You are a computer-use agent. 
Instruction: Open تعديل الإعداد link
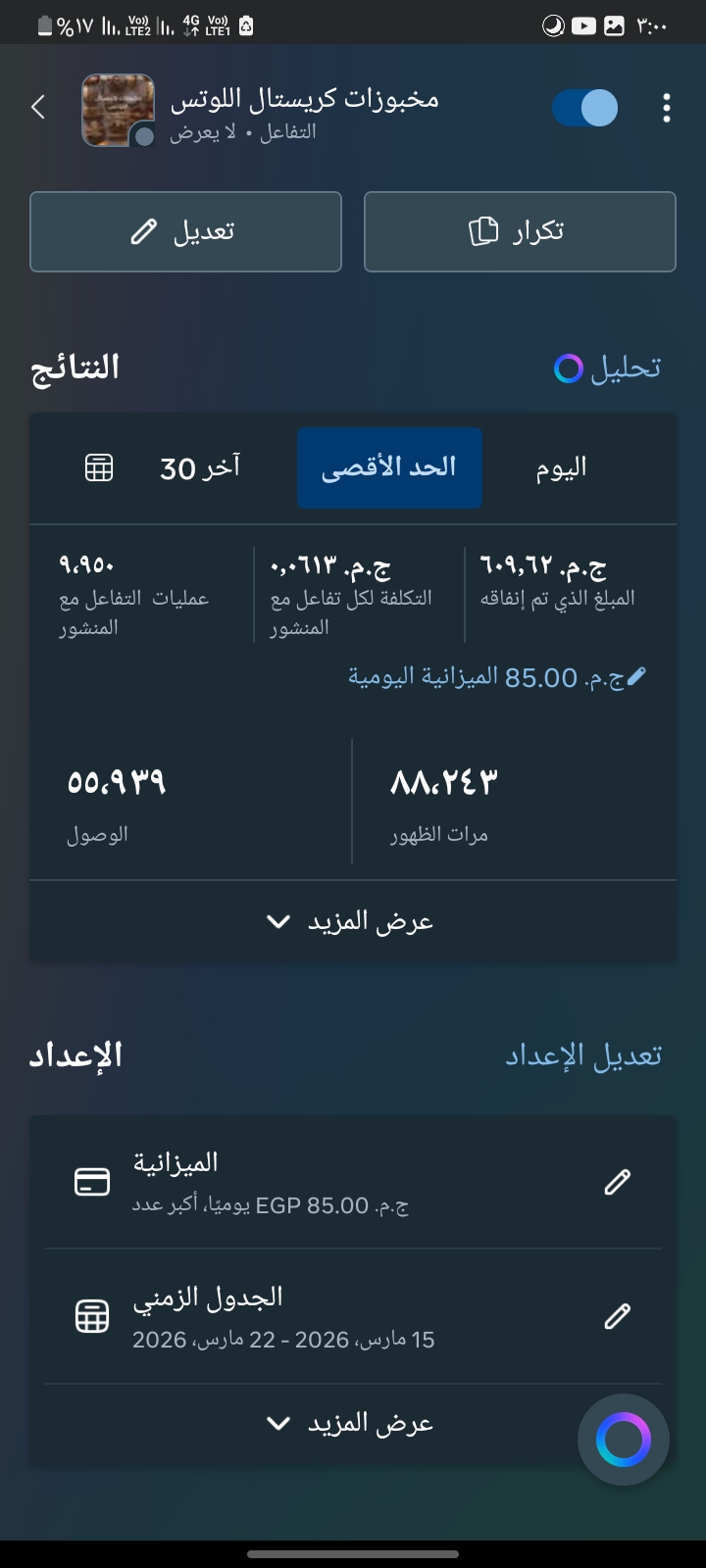583,1055
